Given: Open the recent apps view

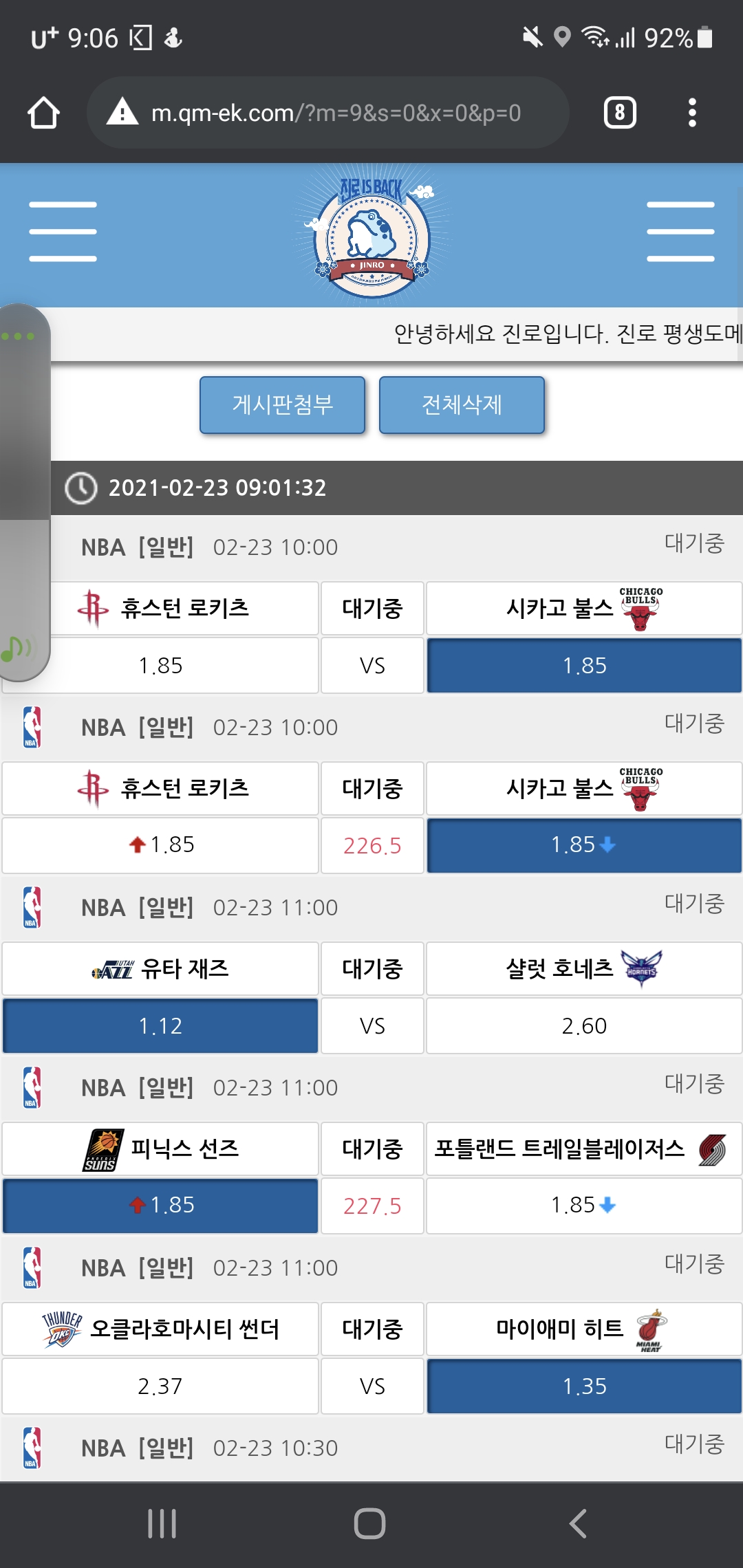Looking at the screenshot, I should tap(162, 1523).
